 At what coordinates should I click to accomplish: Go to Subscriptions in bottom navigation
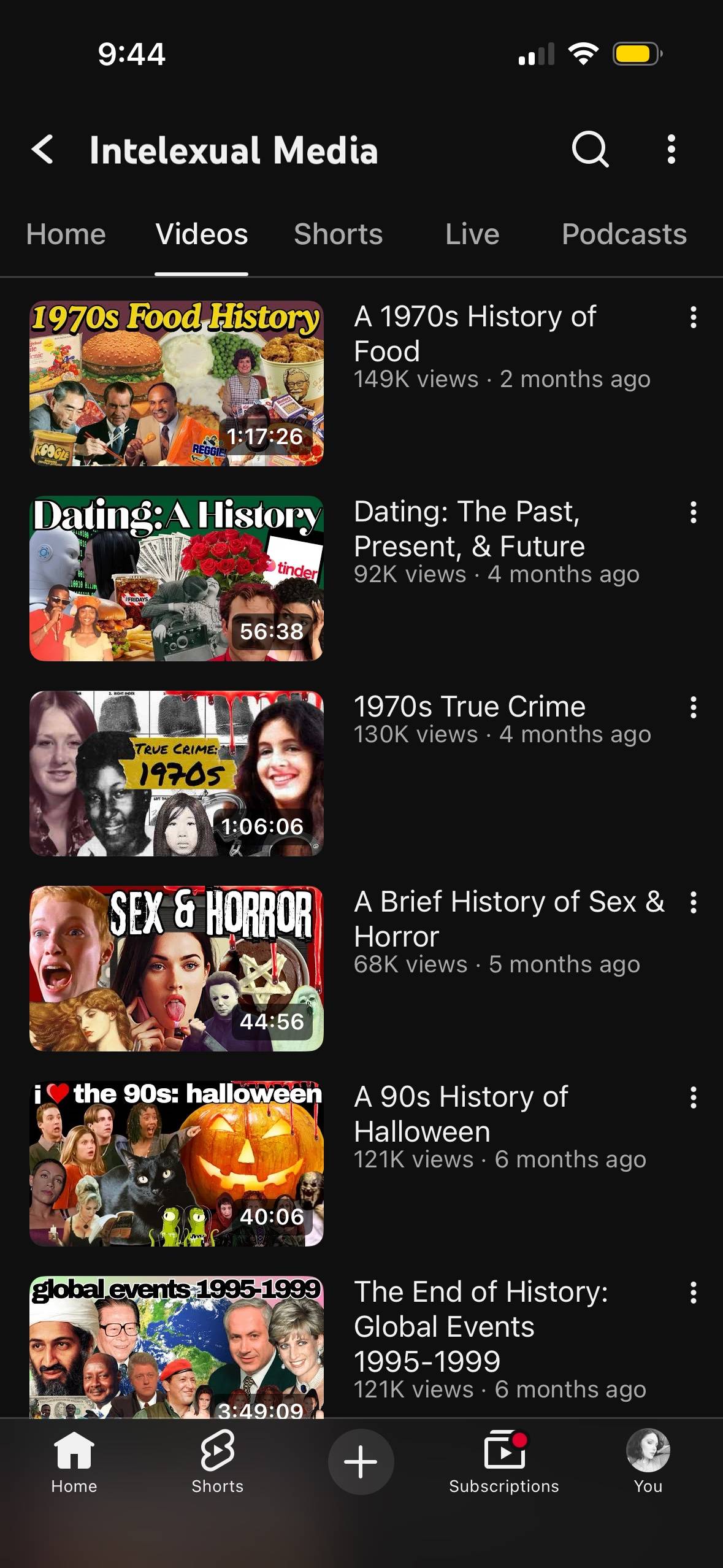(504, 1462)
